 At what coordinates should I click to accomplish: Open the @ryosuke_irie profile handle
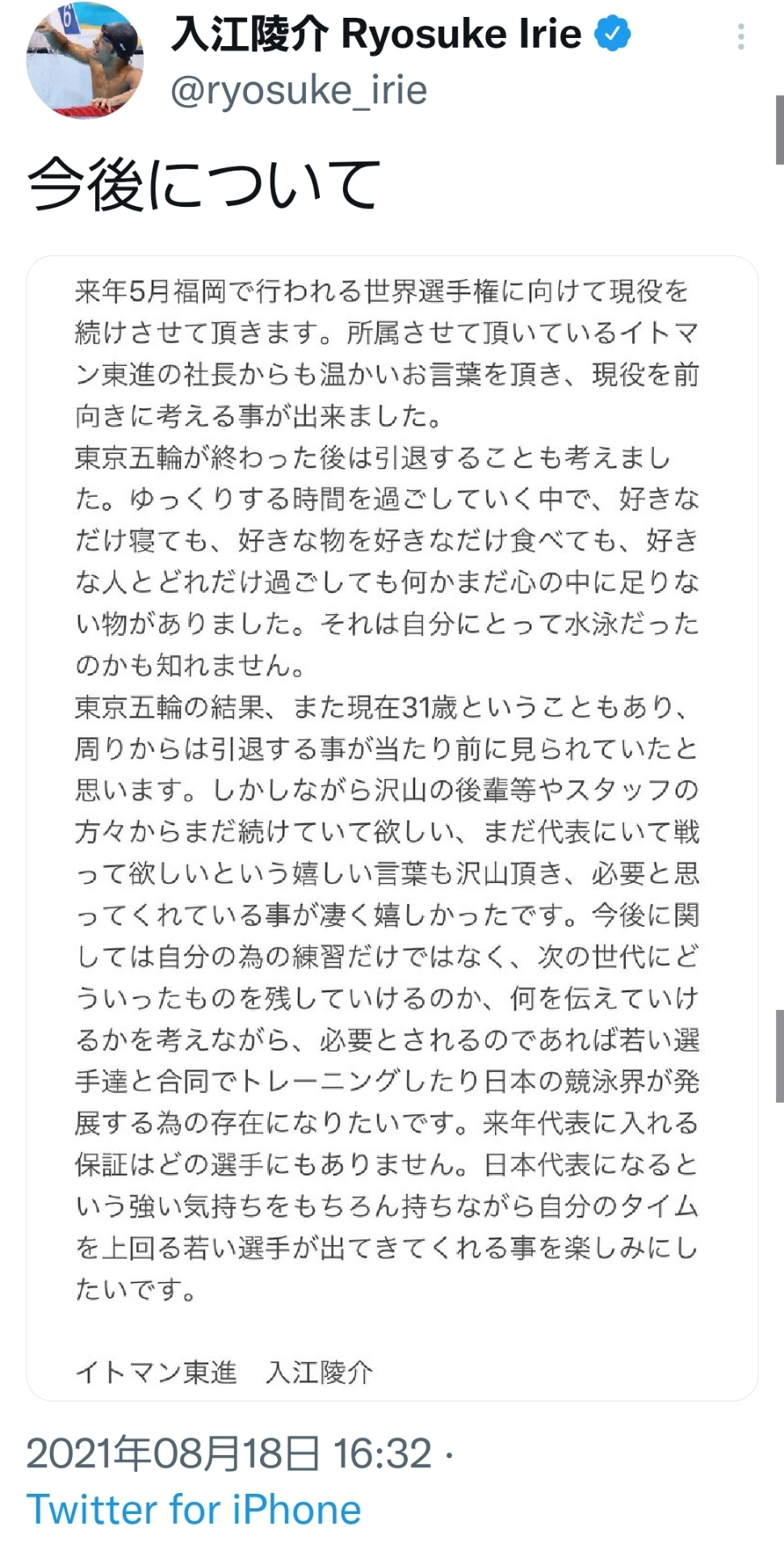(x=299, y=90)
